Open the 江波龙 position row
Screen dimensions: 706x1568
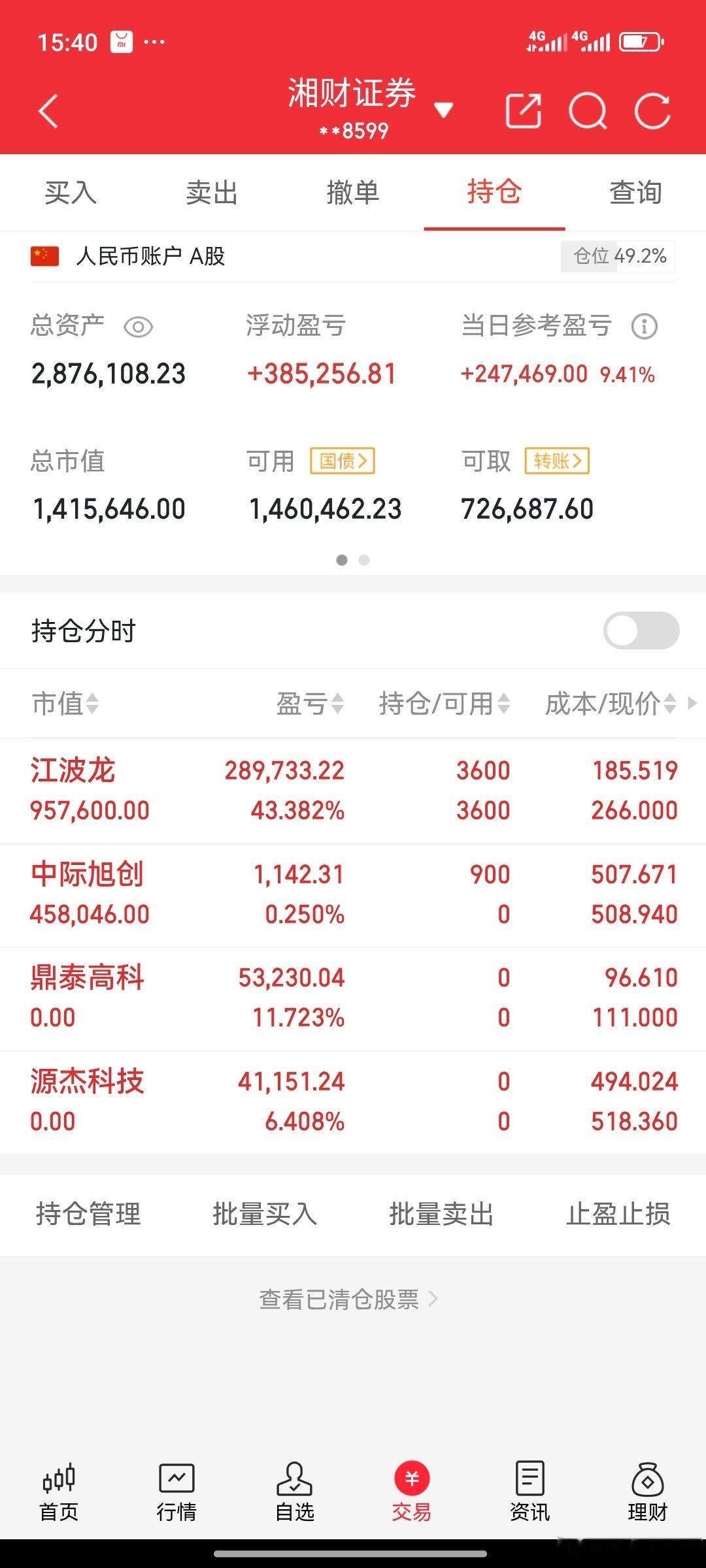tap(353, 791)
